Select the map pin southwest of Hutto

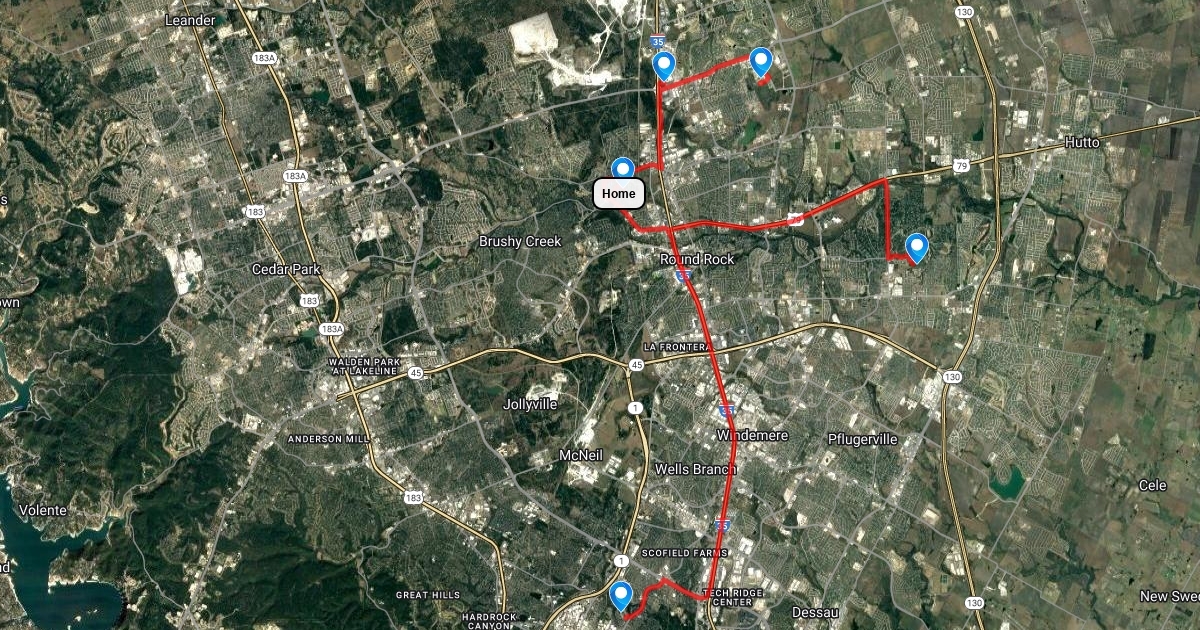(x=916, y=246)
